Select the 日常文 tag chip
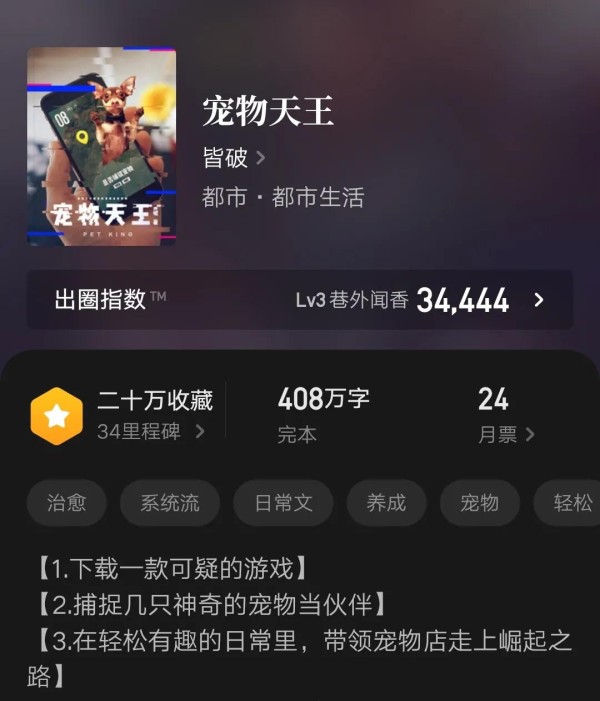Screen dimensions: 600x701 [283, 503]
